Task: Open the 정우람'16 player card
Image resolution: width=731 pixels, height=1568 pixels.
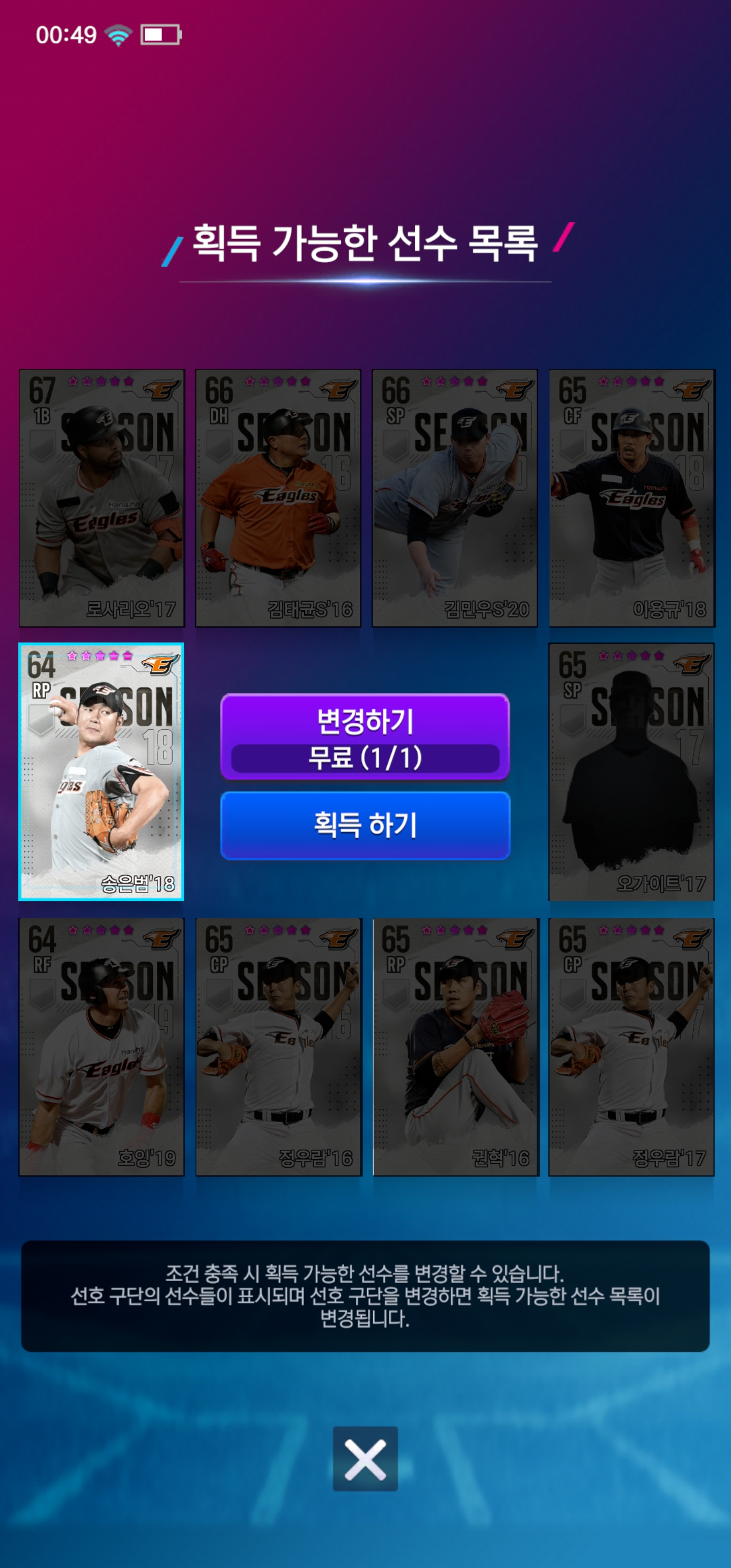Action: point(278,1047)
